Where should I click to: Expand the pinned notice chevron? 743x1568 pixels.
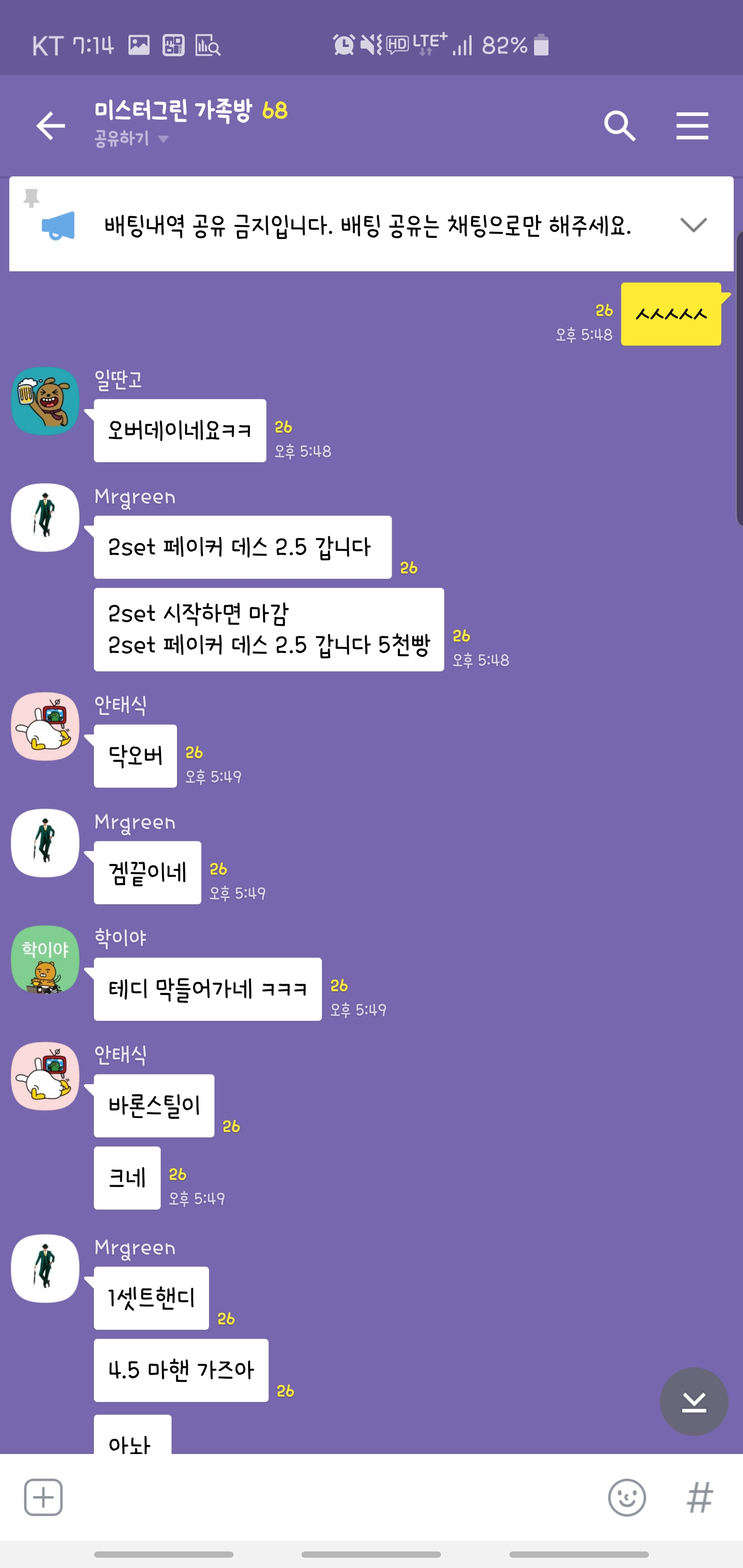tap(693, 224)
